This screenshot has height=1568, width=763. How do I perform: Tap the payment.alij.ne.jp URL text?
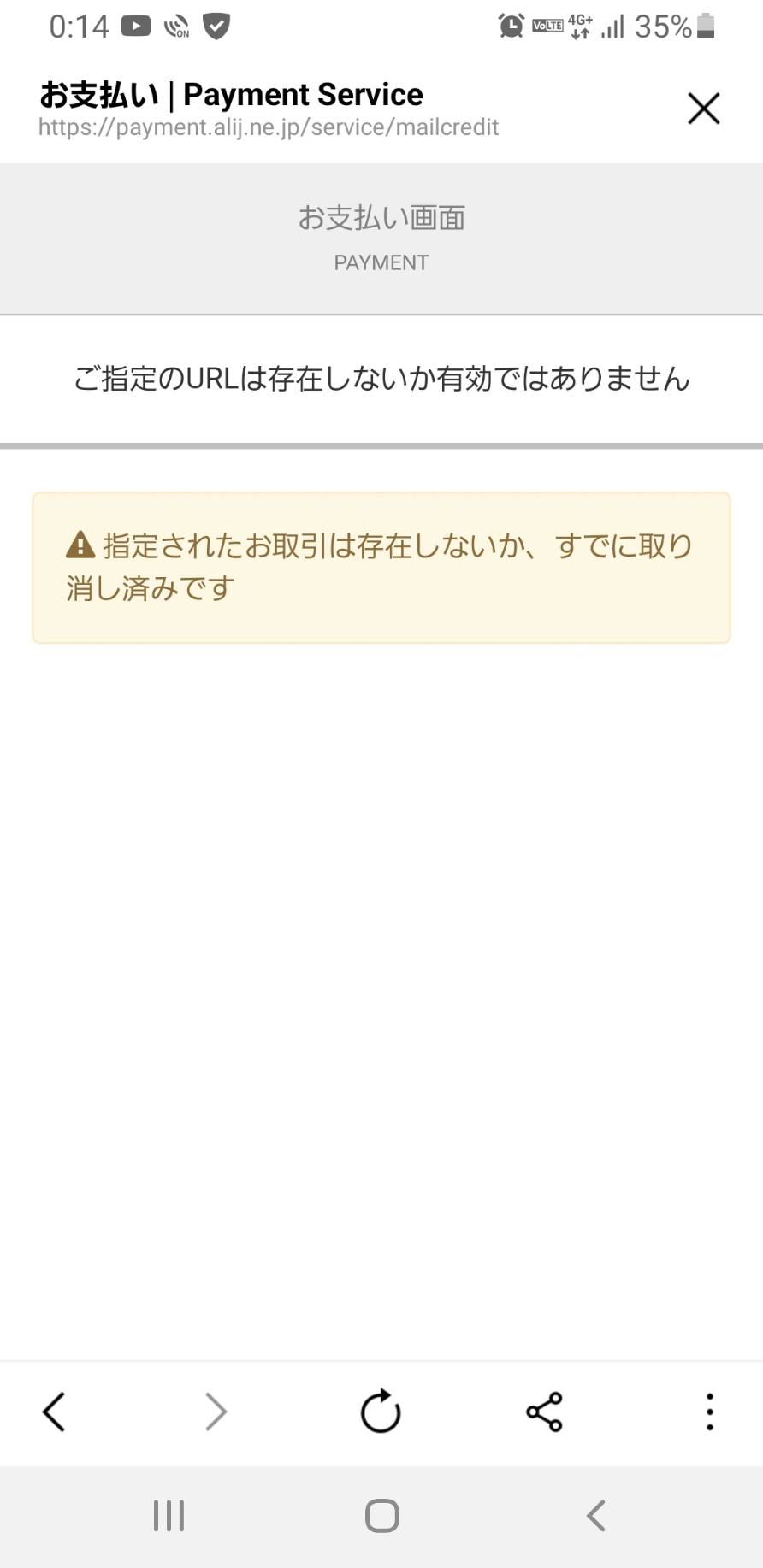pos(269,127)
